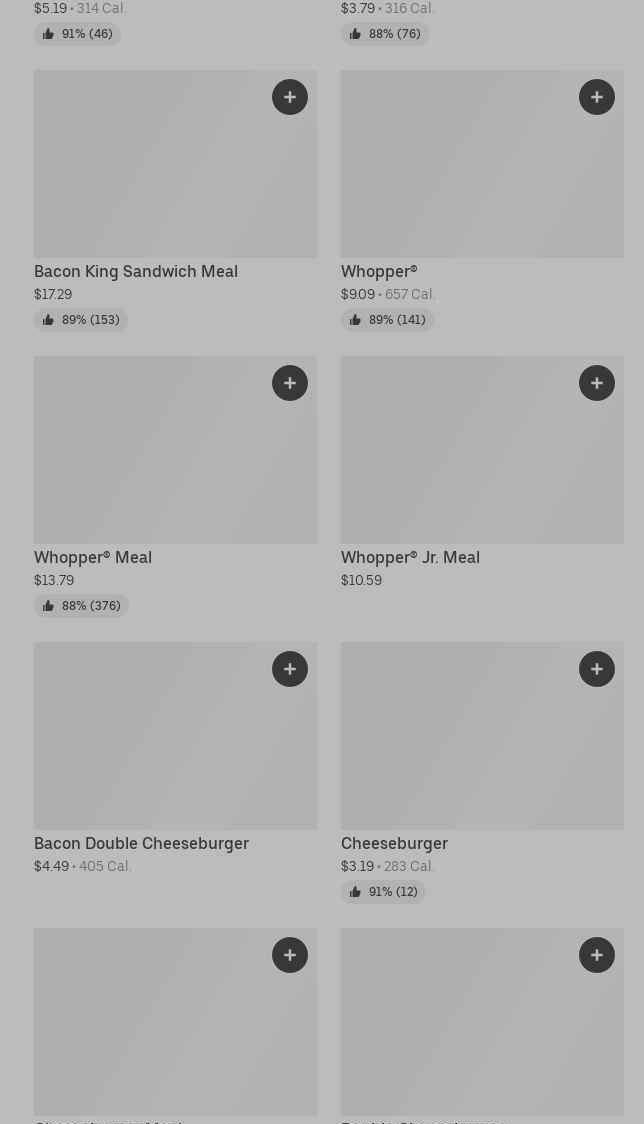Add Whopper Jr. Meal to cart
This screenshot has width=644, height=1124.
click(597, 383)
